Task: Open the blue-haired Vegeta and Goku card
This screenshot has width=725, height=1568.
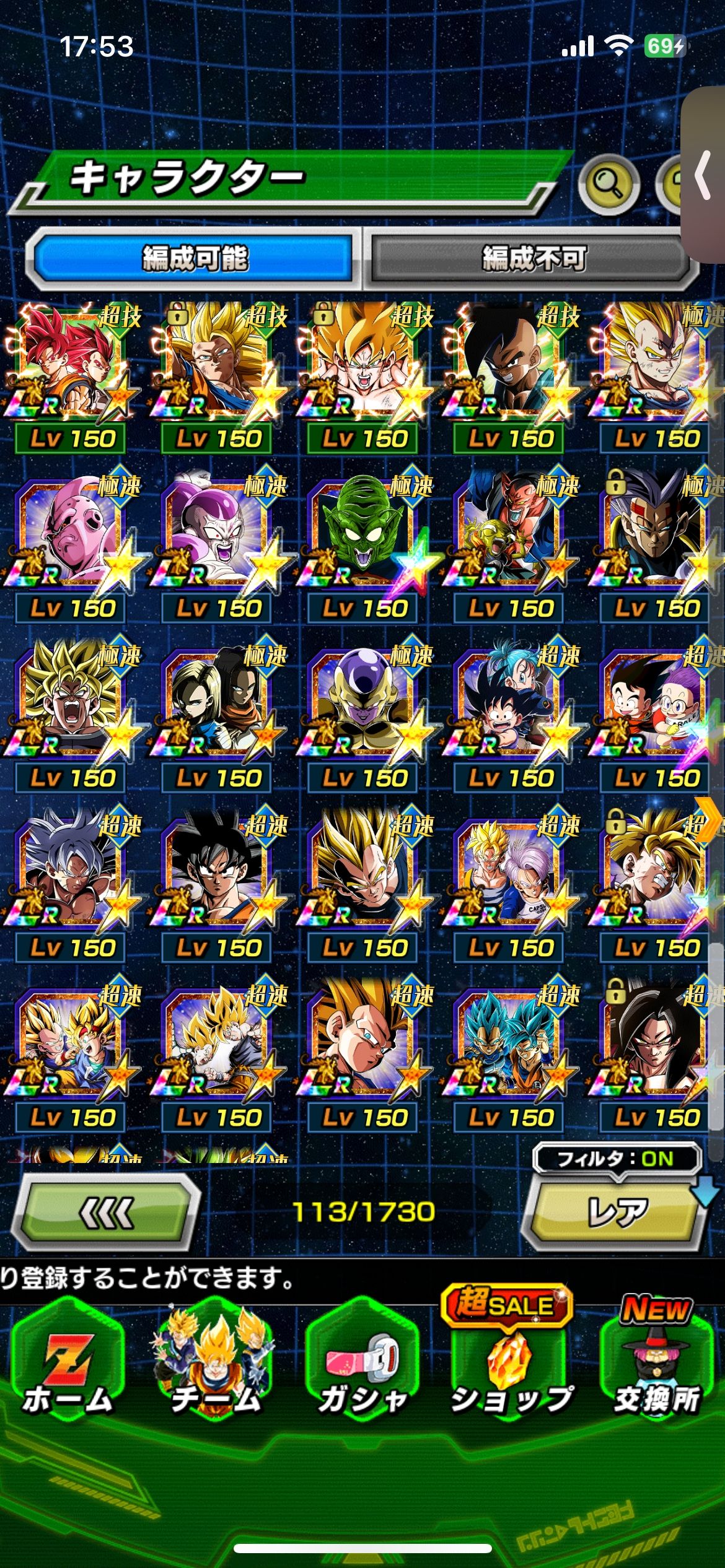Action: (x=510, y=1047)
